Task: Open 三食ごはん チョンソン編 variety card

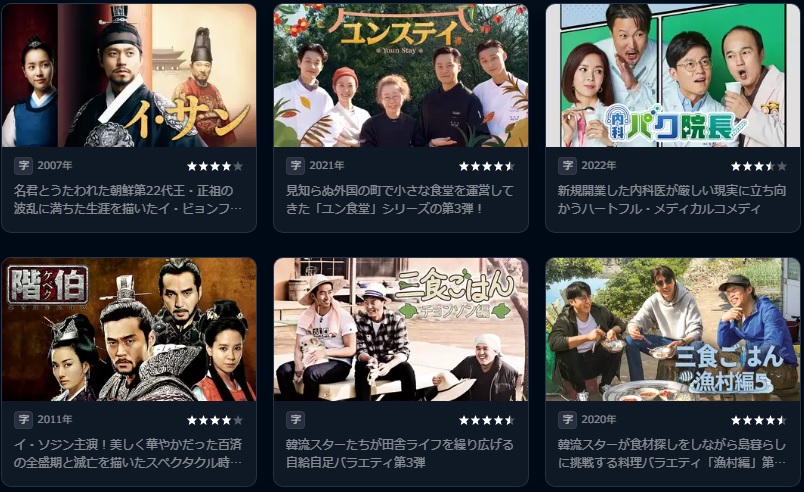Action: click(x=400, y=330)
